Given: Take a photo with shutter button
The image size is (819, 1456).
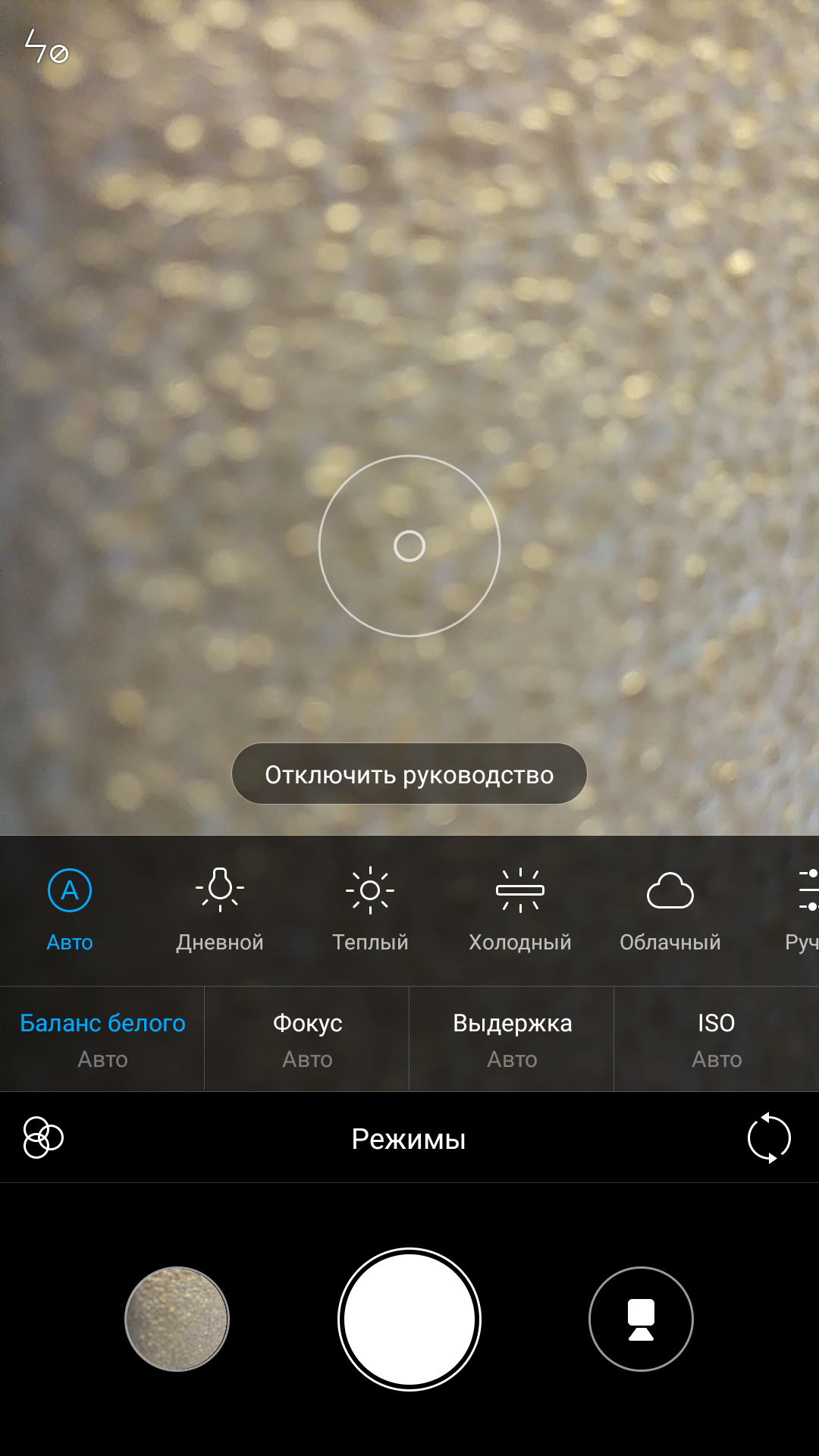Looking at the screenshot, I should tap(409, 1319).
